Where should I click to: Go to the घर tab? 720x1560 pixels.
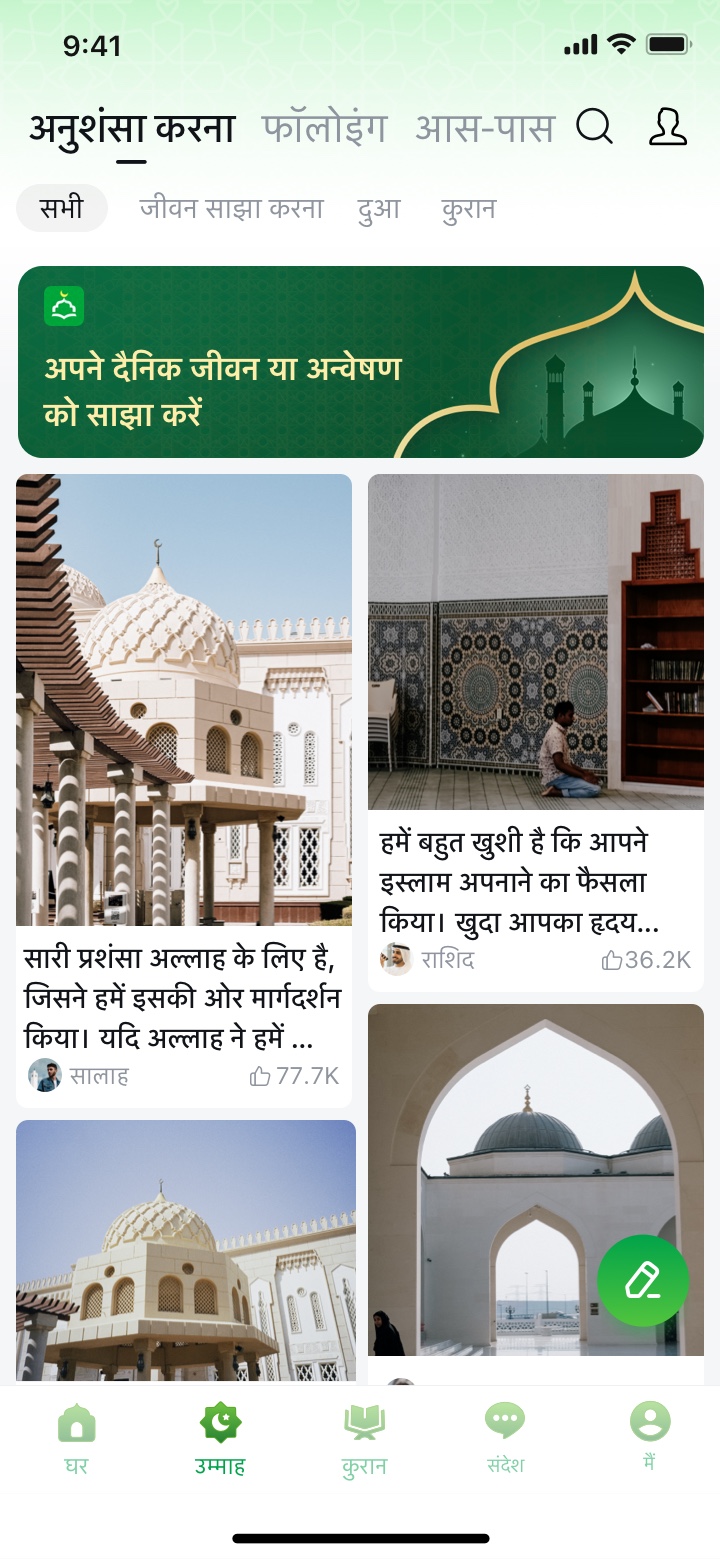(x=77, y=1436)
